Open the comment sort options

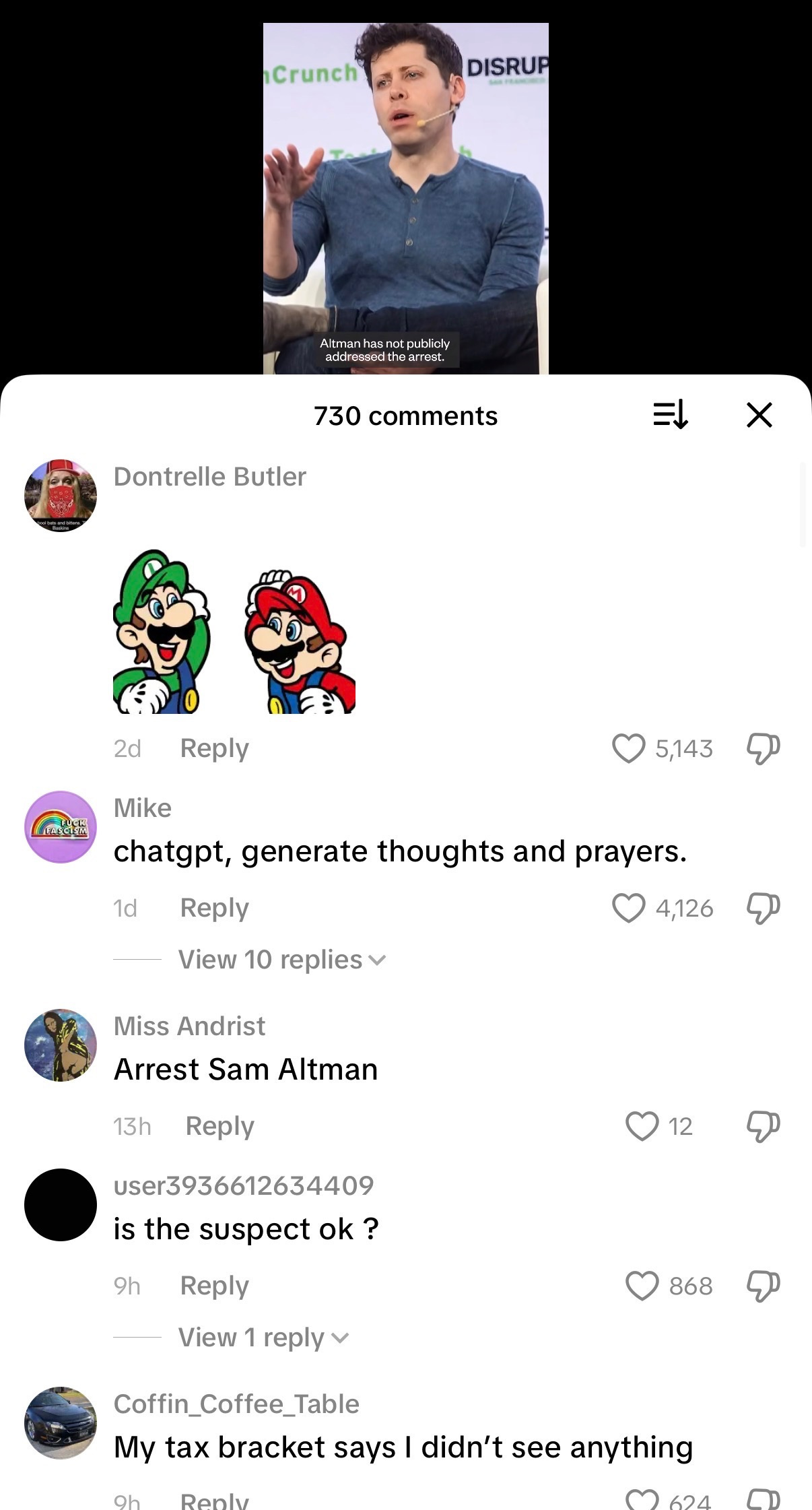click(671, 414)
